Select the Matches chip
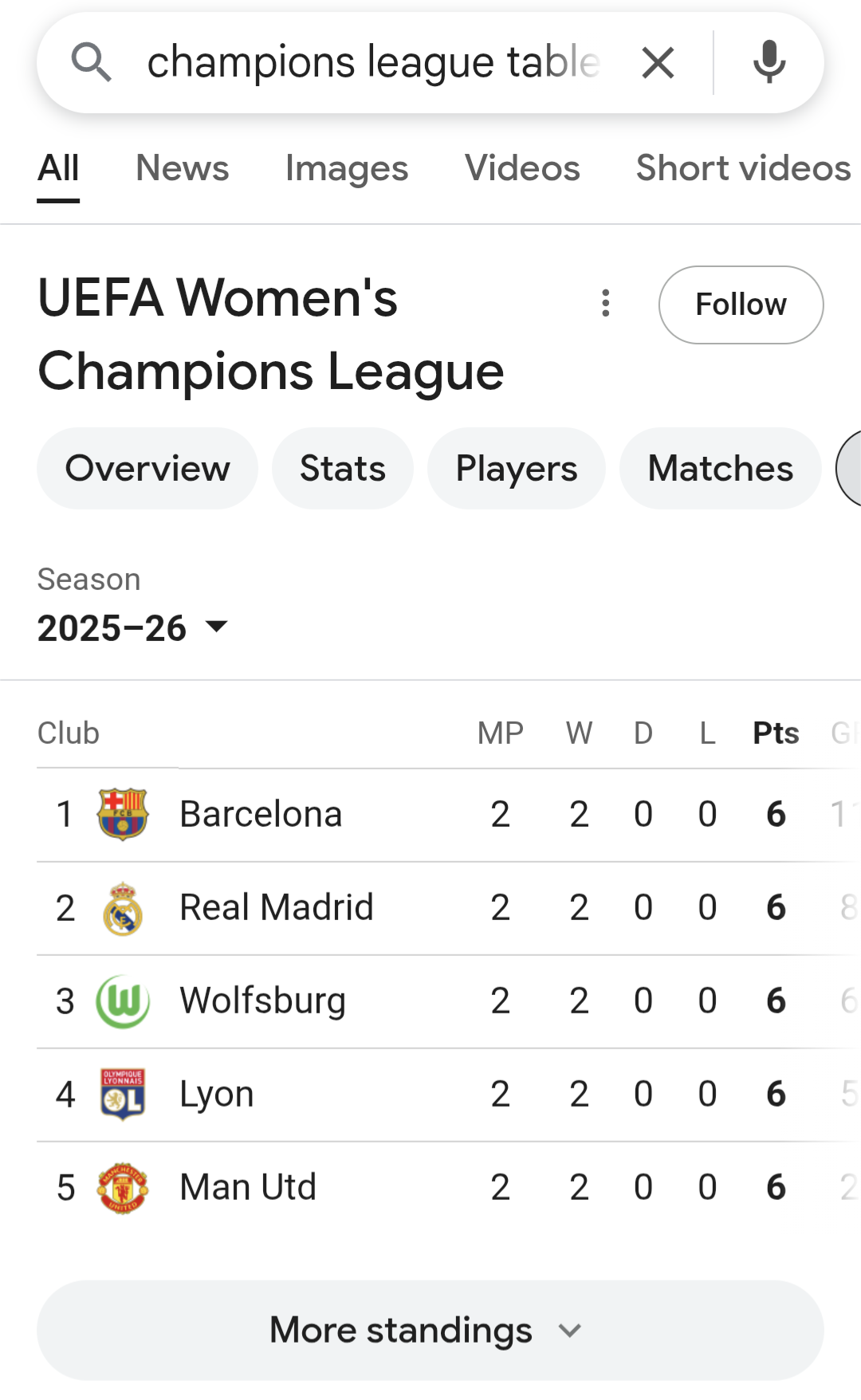 (720, 469)
